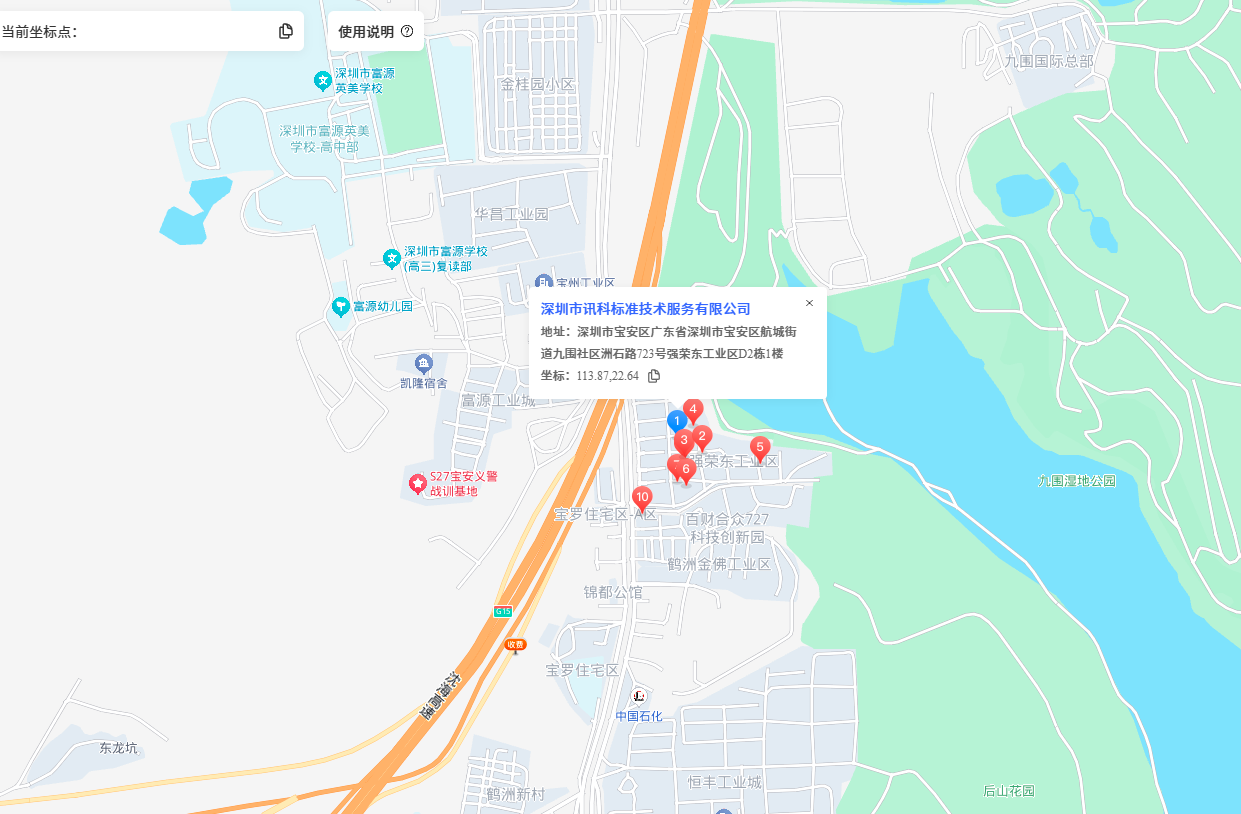Select red map marker 10
This screenshot has width=1241, height=814.
642,496
